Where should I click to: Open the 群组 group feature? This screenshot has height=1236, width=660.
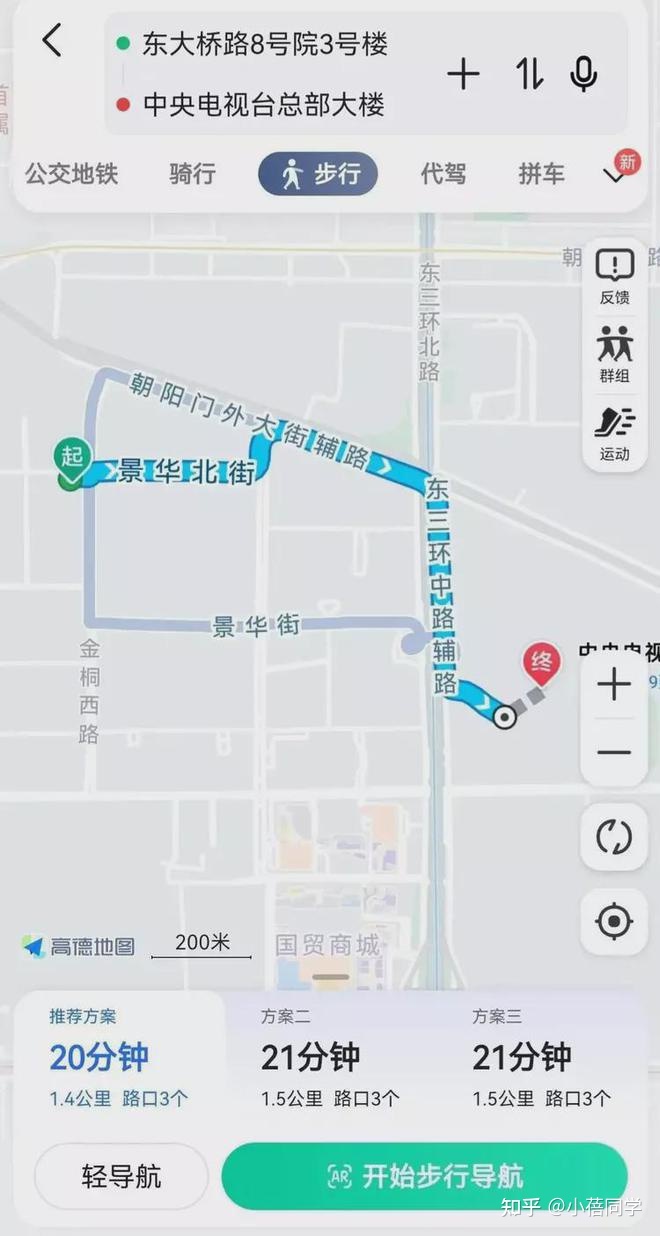coord(615,354)
